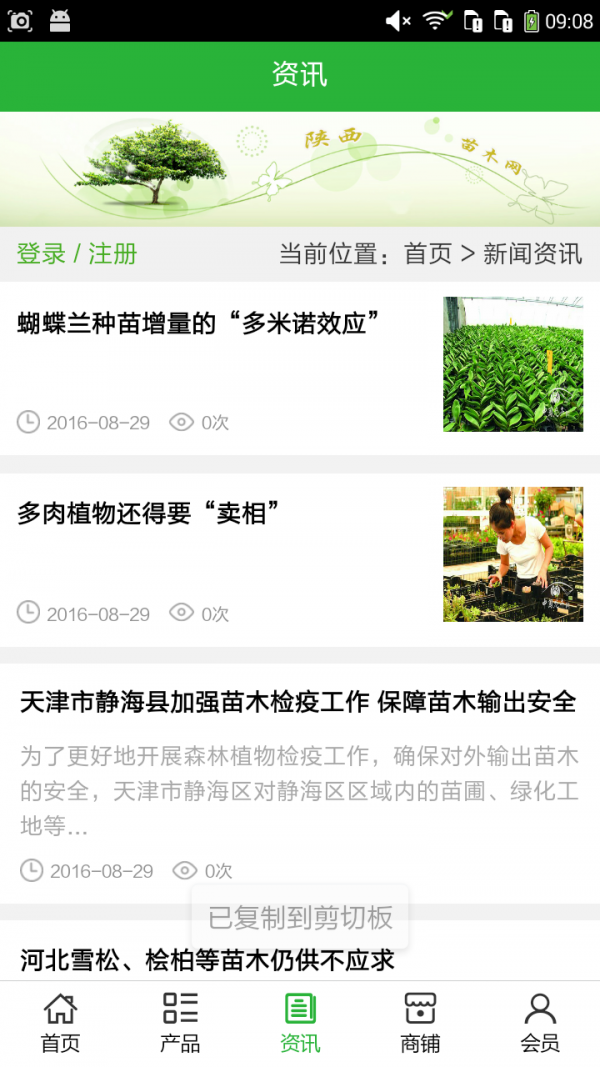Open the 登录 / 注册 link
This screenshot has width=600, height=1067.
[x=77, y=254]
